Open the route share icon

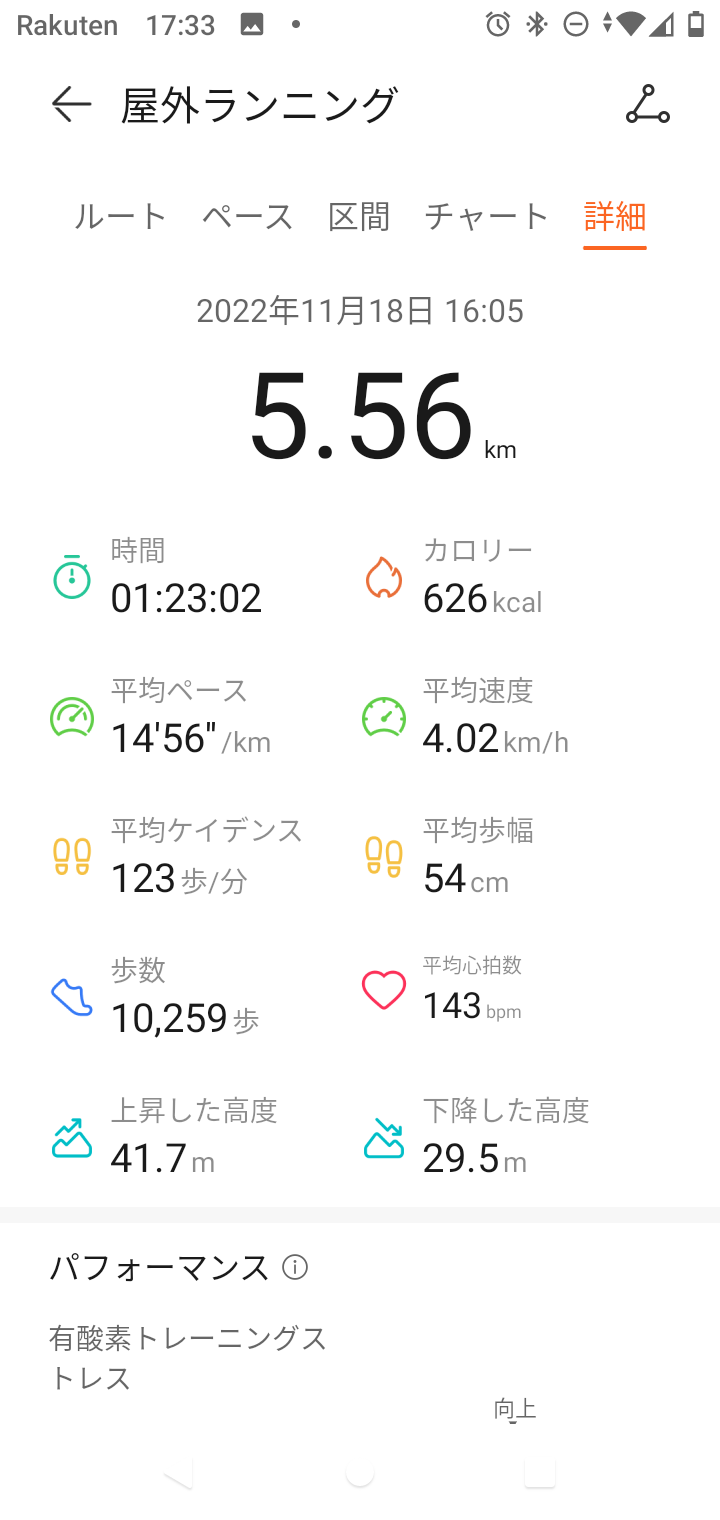coord(647,105)
